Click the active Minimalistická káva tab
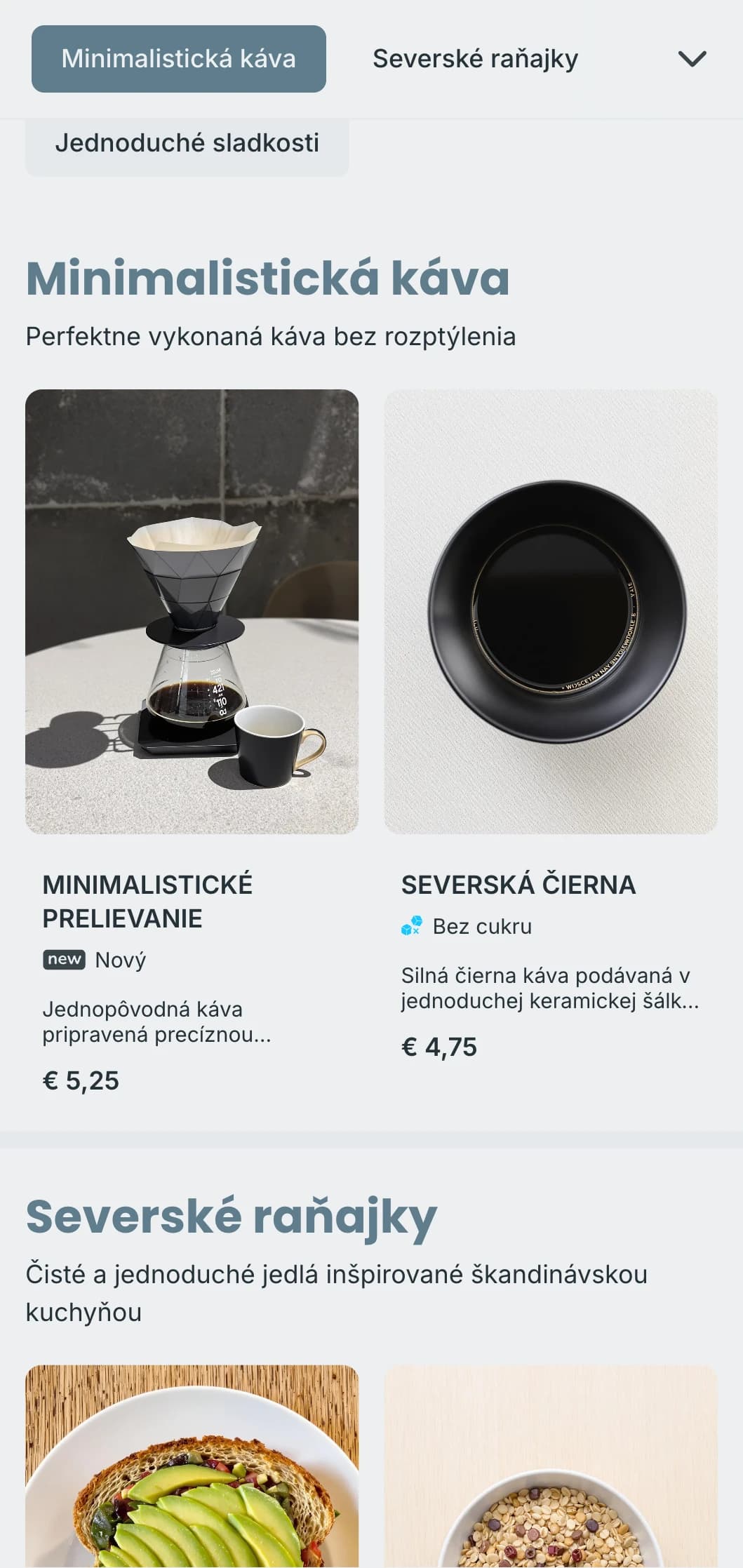The image size is (743, 1568). click(x=178, y=59)
